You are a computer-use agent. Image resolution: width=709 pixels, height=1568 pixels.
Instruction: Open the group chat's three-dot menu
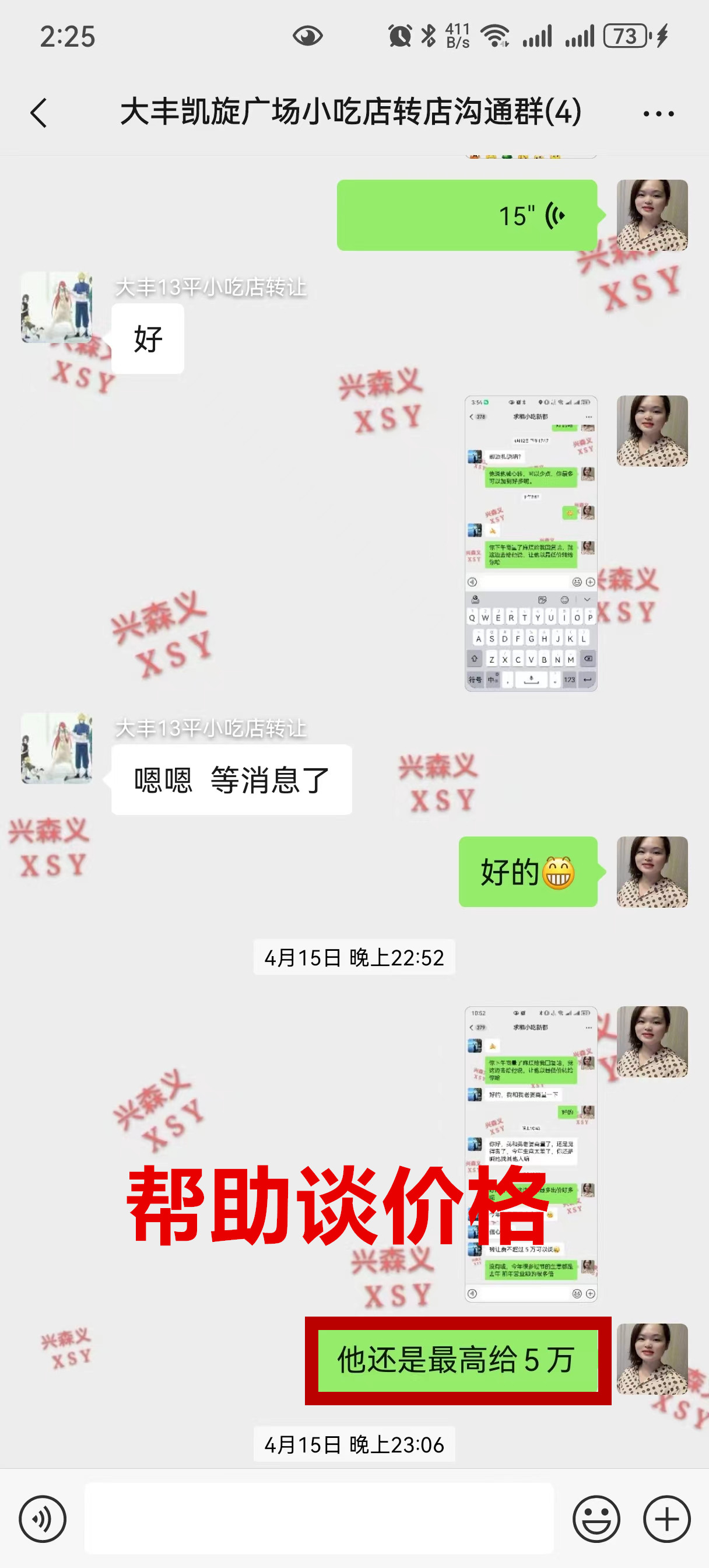click(x=658, y=114)
